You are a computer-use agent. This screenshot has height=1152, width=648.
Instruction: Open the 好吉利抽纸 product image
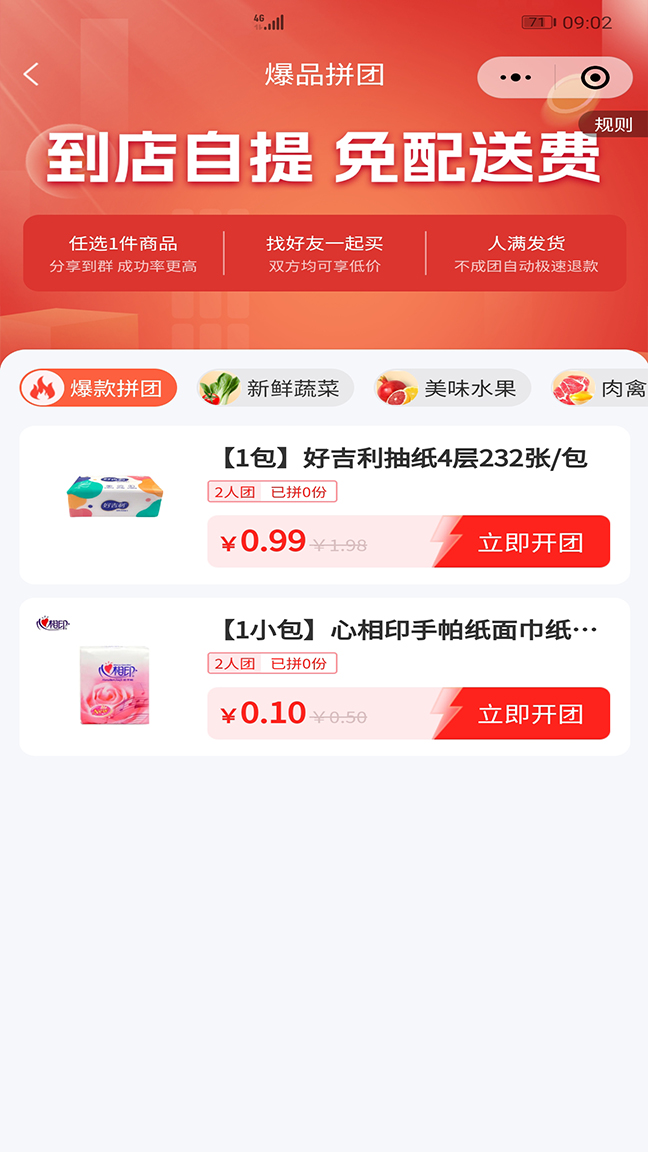point(114,497)
